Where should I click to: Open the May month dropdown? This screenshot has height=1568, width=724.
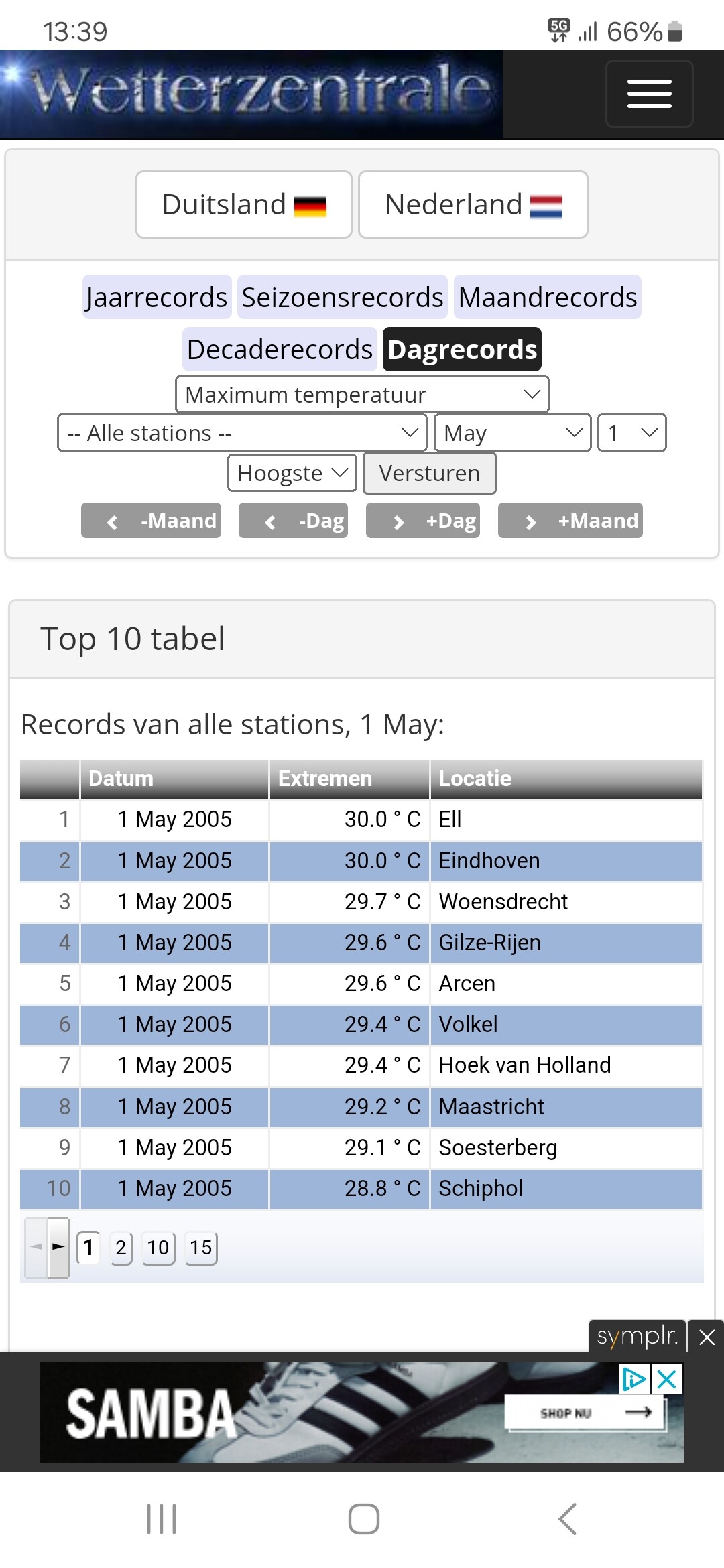[x=512, y=433]
